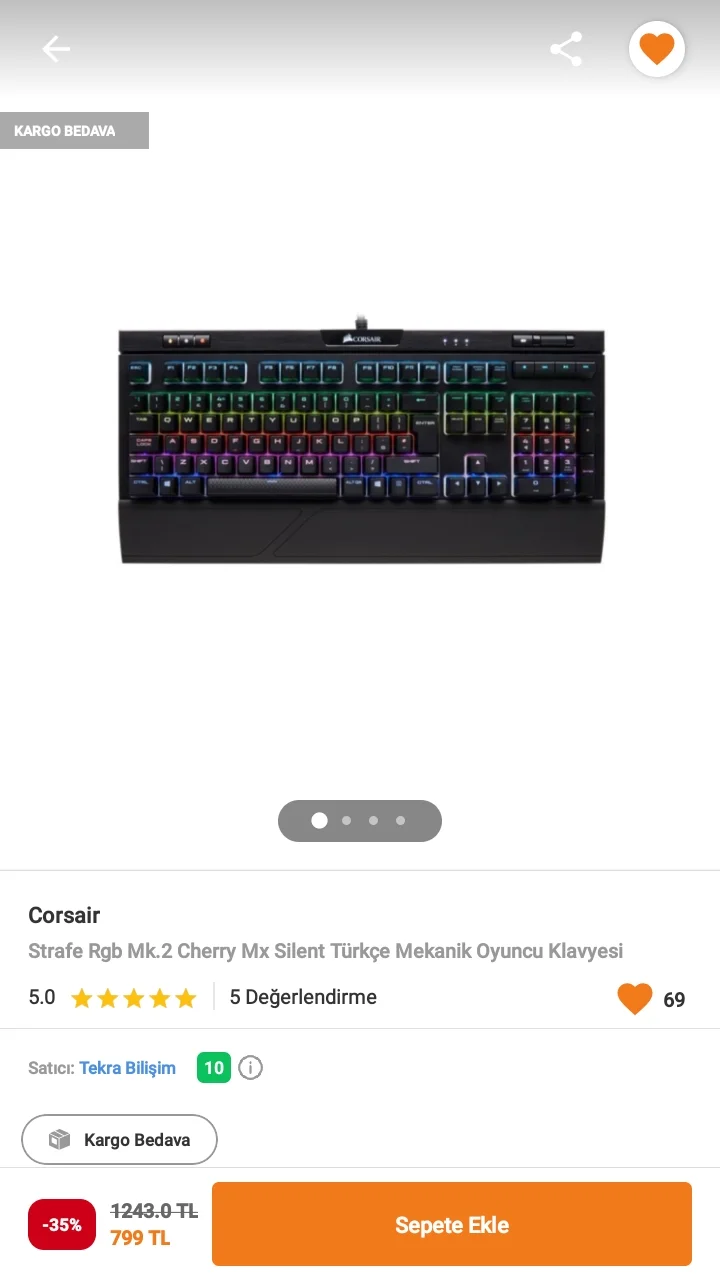Viewport: 720px width, 1280px height.
Task: Toggle the favorite heart in the top bar
Action: click(x=657, y=49)
